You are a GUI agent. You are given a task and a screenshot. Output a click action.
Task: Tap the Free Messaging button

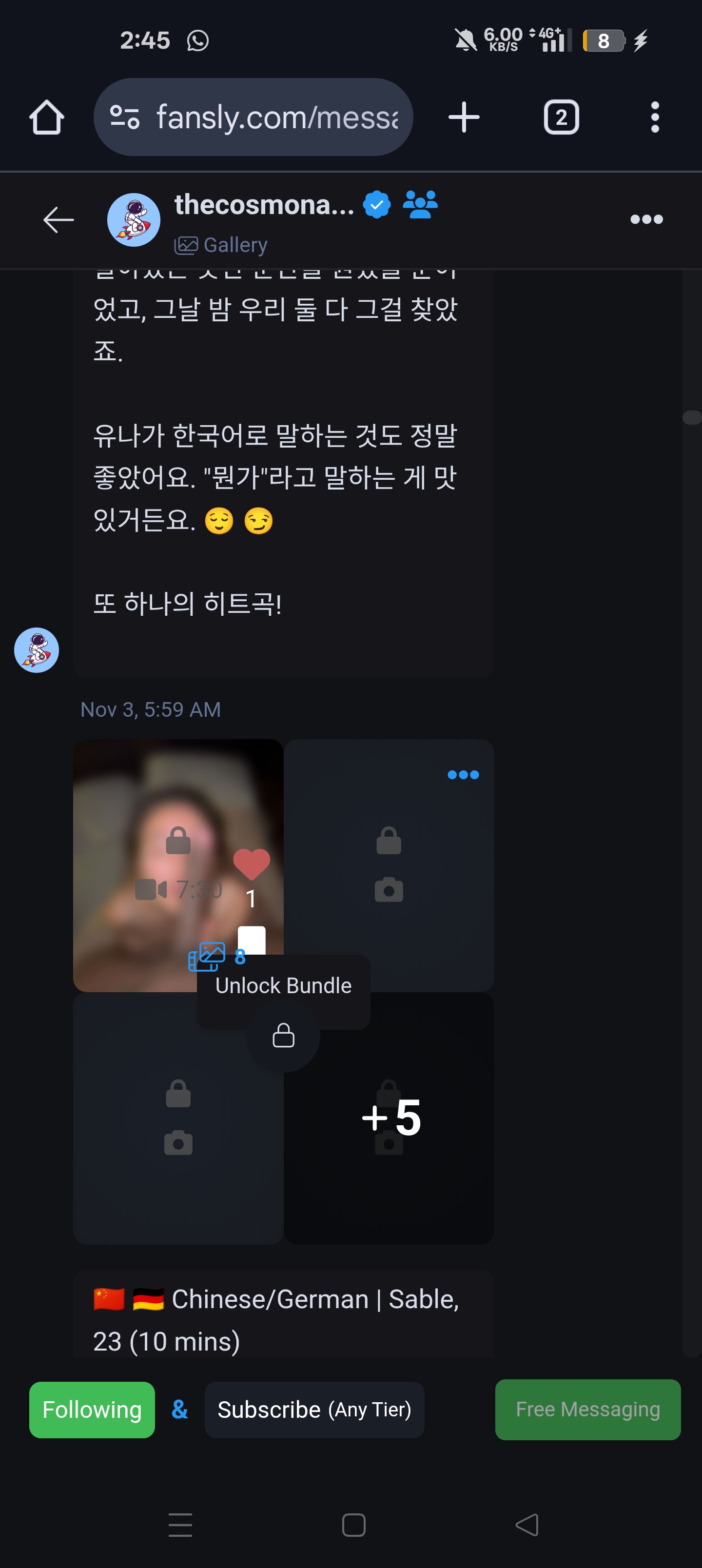tap(587, 1410)
